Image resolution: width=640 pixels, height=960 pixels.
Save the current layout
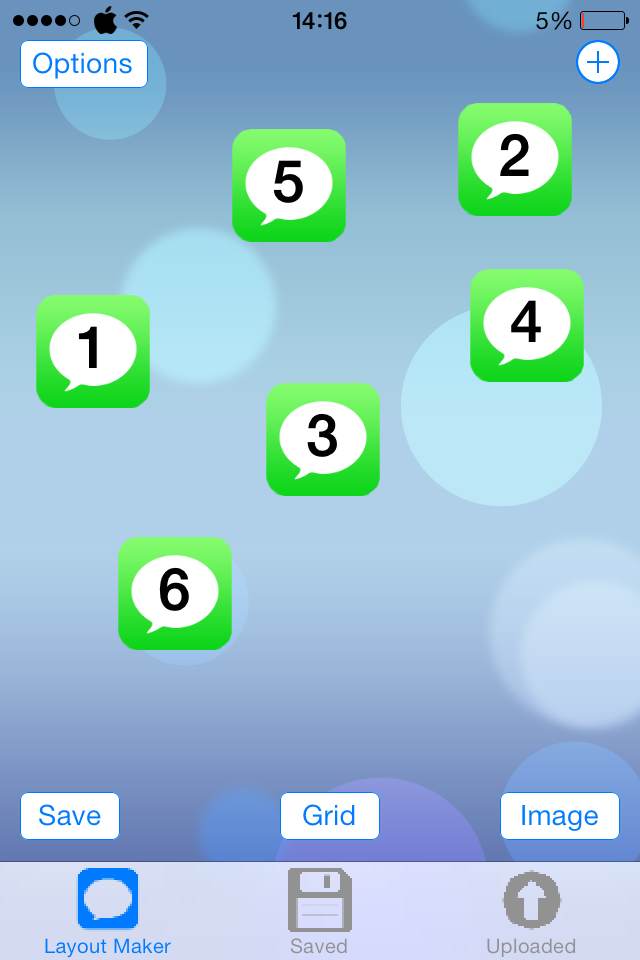[70, 816]
